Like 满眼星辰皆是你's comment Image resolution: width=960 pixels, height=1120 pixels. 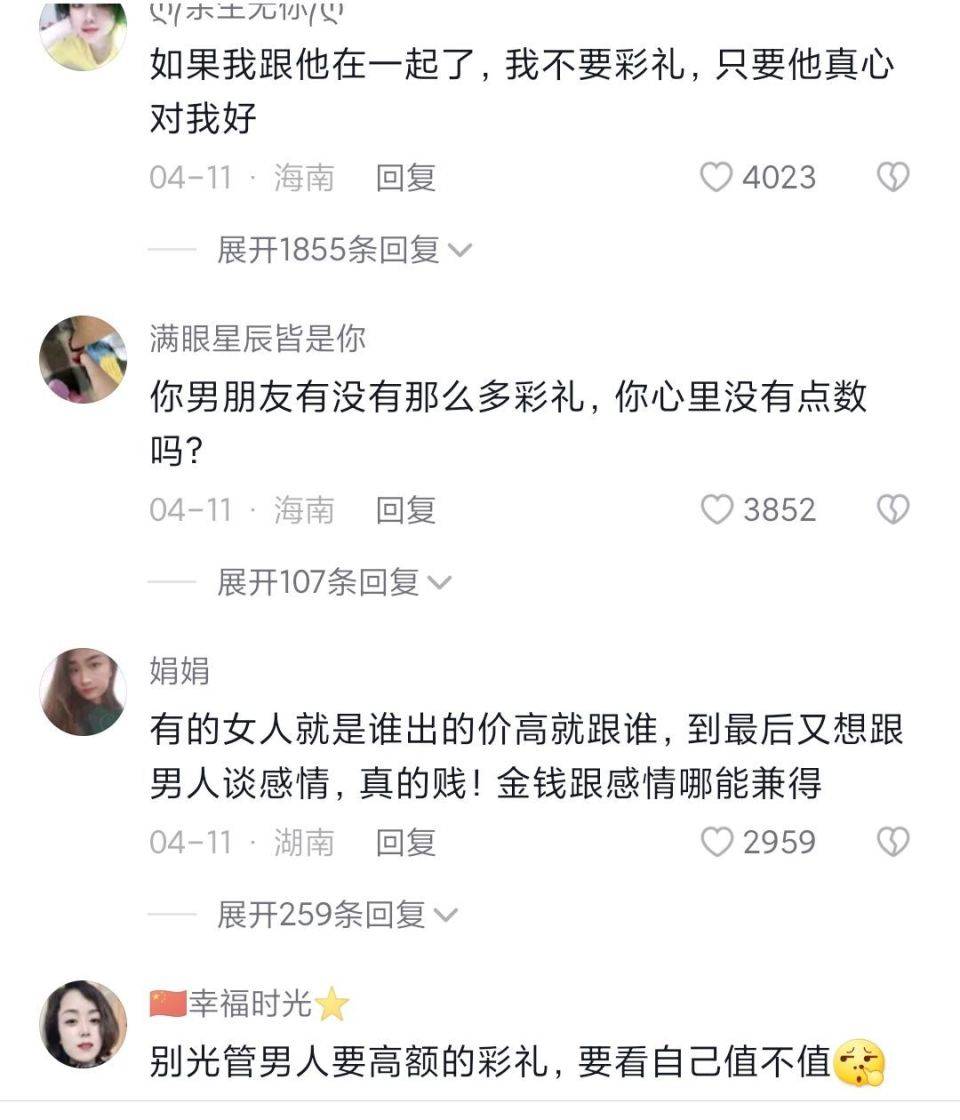click(x=716, y=510)
